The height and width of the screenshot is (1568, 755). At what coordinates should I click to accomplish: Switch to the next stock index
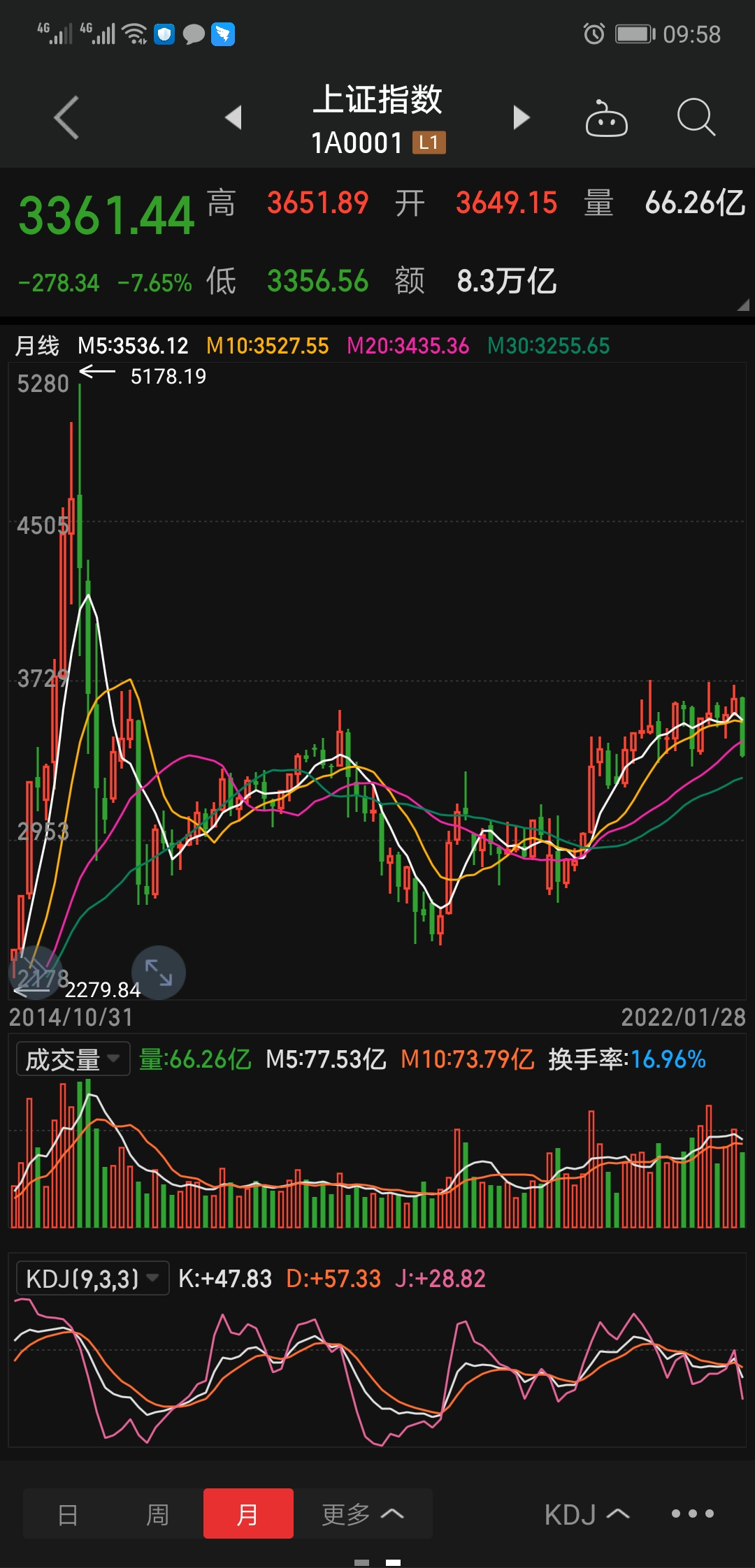coord(521,117)
